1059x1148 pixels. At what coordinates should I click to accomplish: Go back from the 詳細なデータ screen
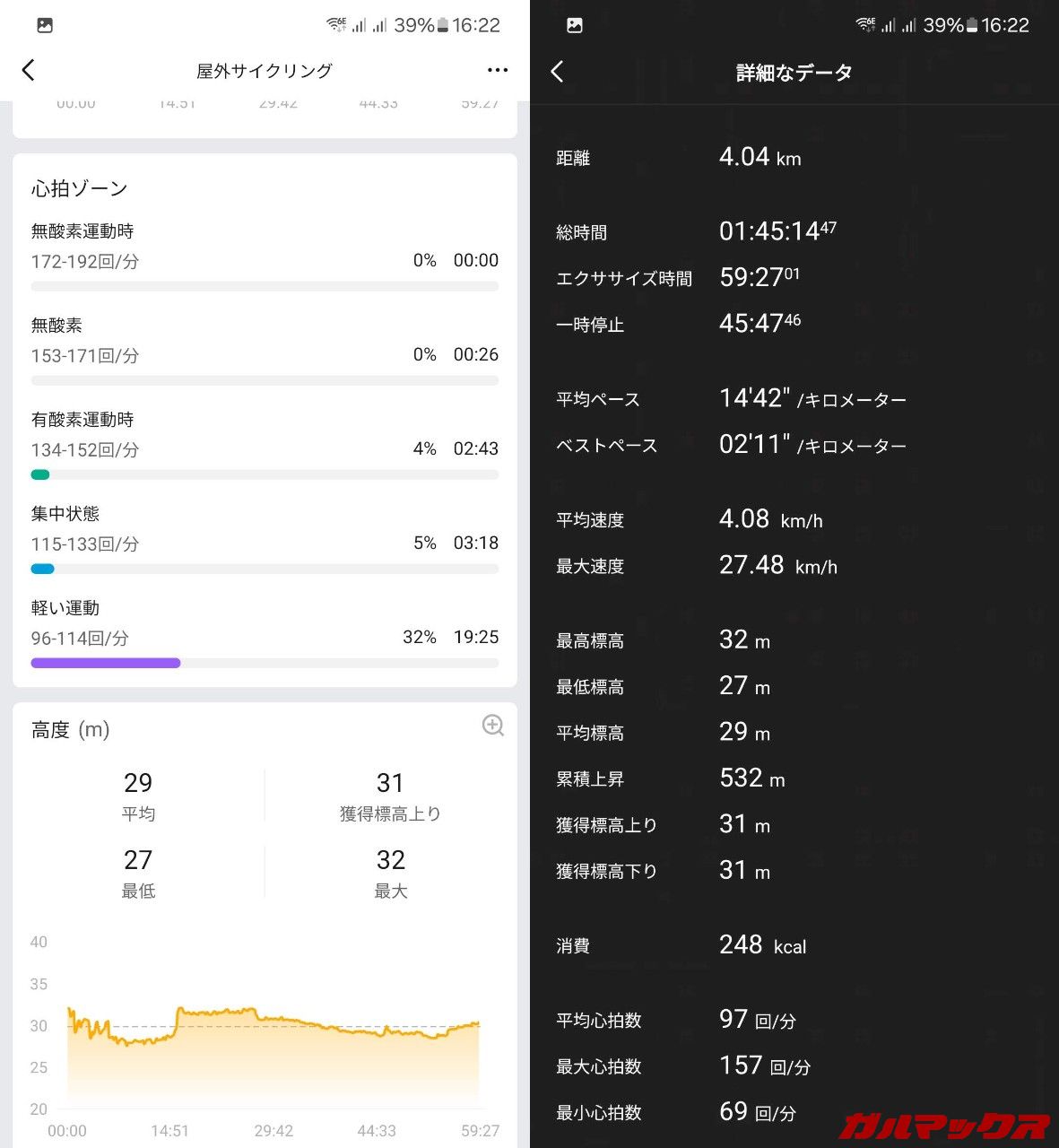[x=557, y=72]
